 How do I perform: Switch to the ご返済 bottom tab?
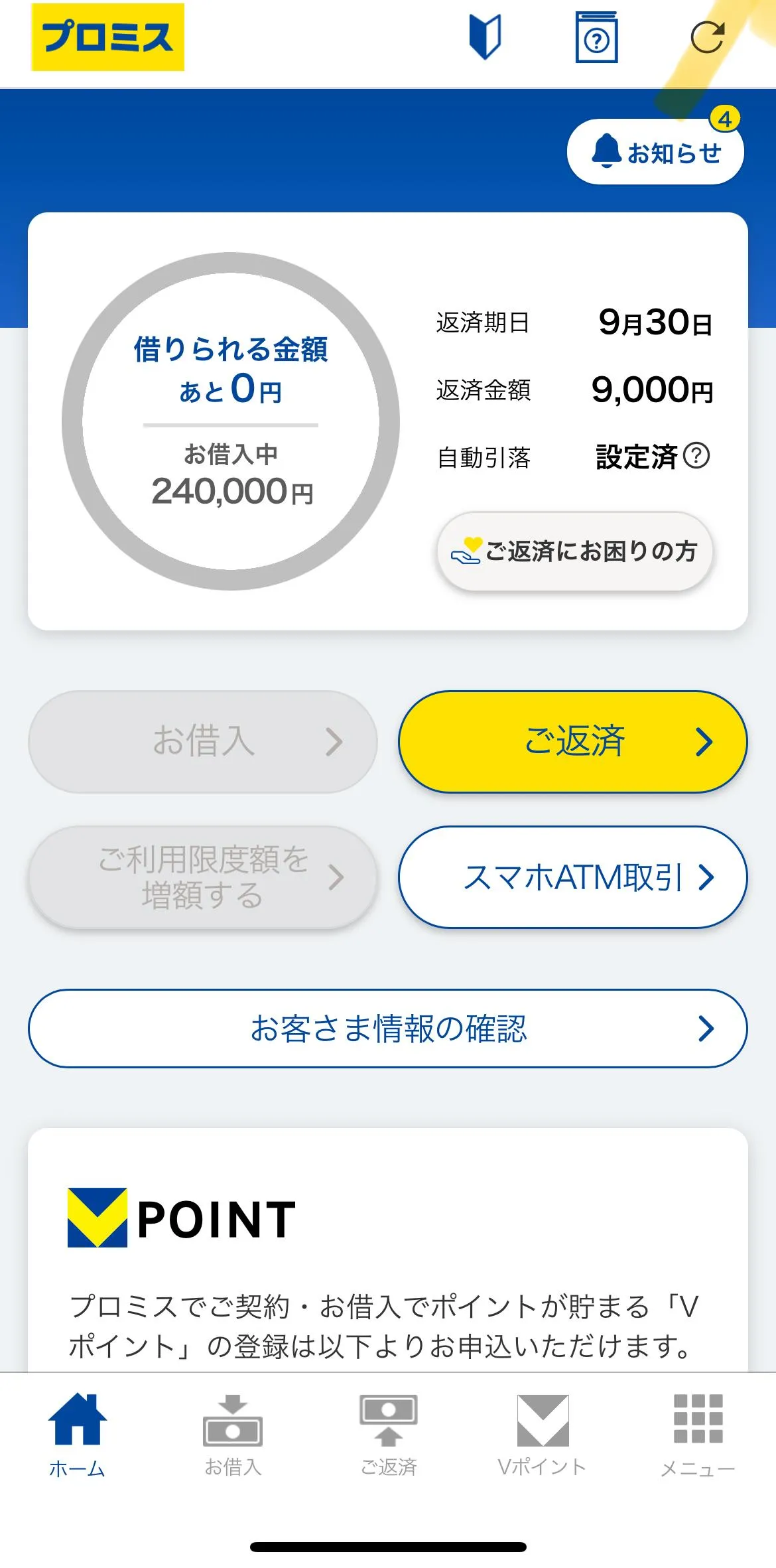click(x=388, y=1435)
